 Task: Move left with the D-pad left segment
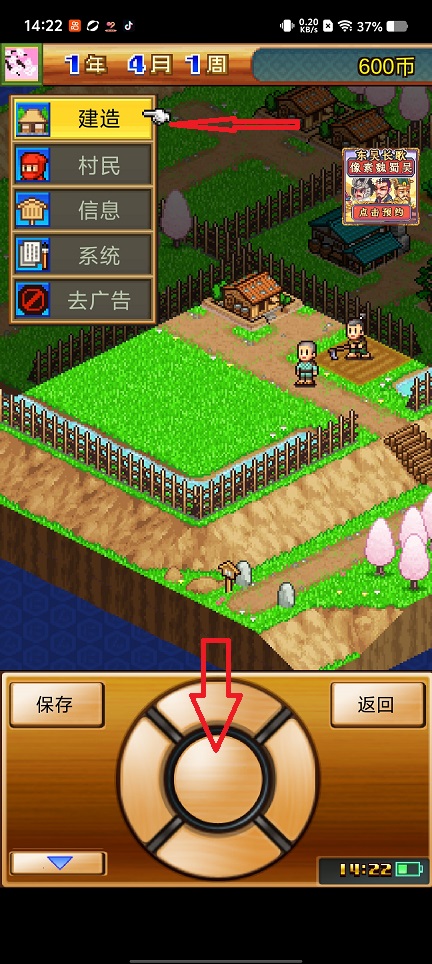pyautogui.click(x=143, y=780)
